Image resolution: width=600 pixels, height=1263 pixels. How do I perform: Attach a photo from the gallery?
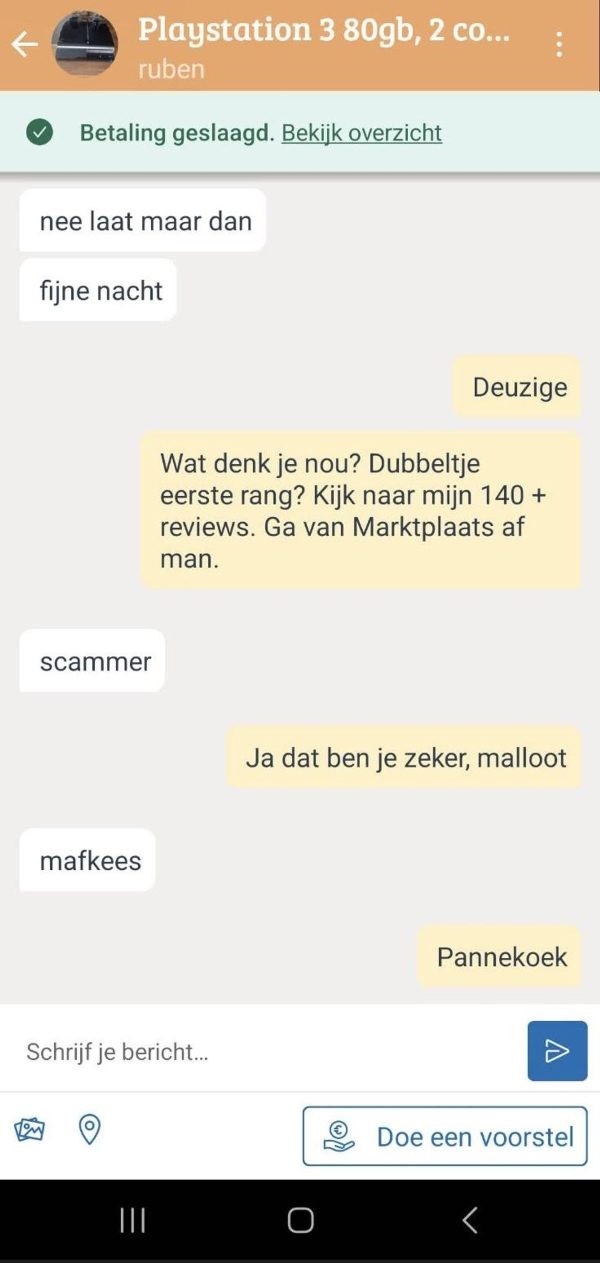(x=29, y=1130)
